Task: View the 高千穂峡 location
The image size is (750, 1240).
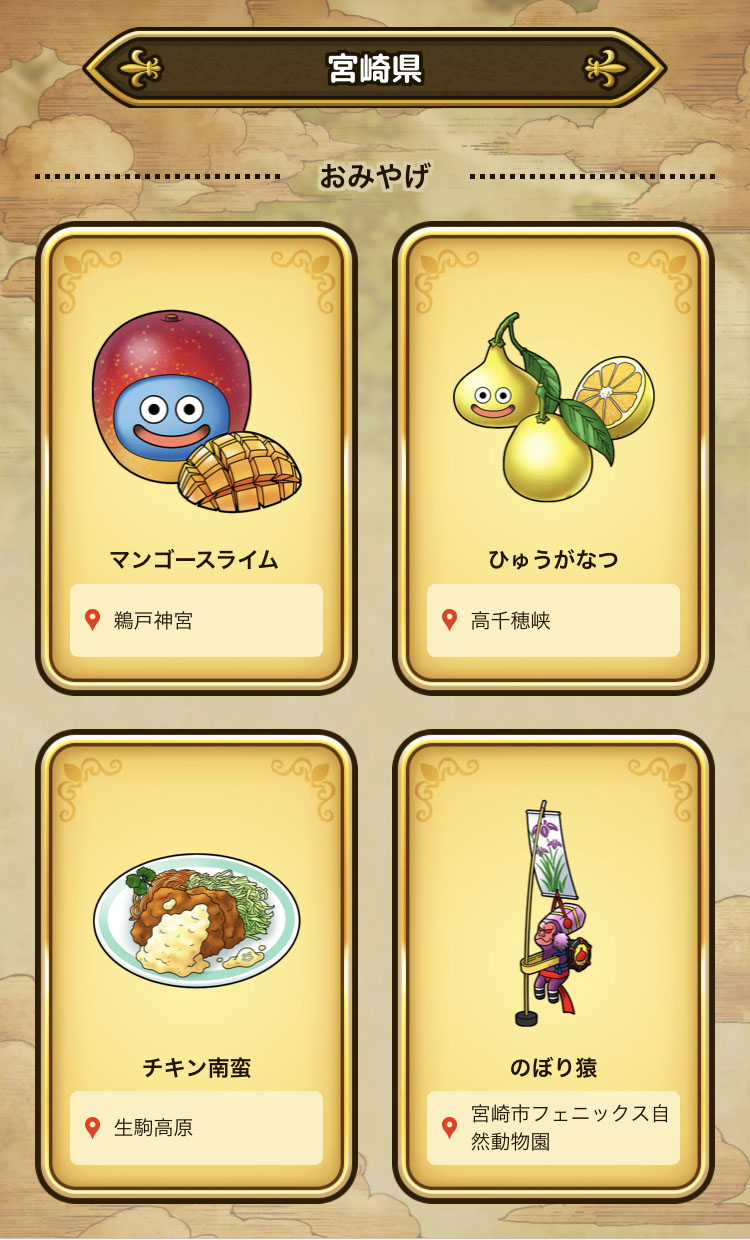Action: 553,620
